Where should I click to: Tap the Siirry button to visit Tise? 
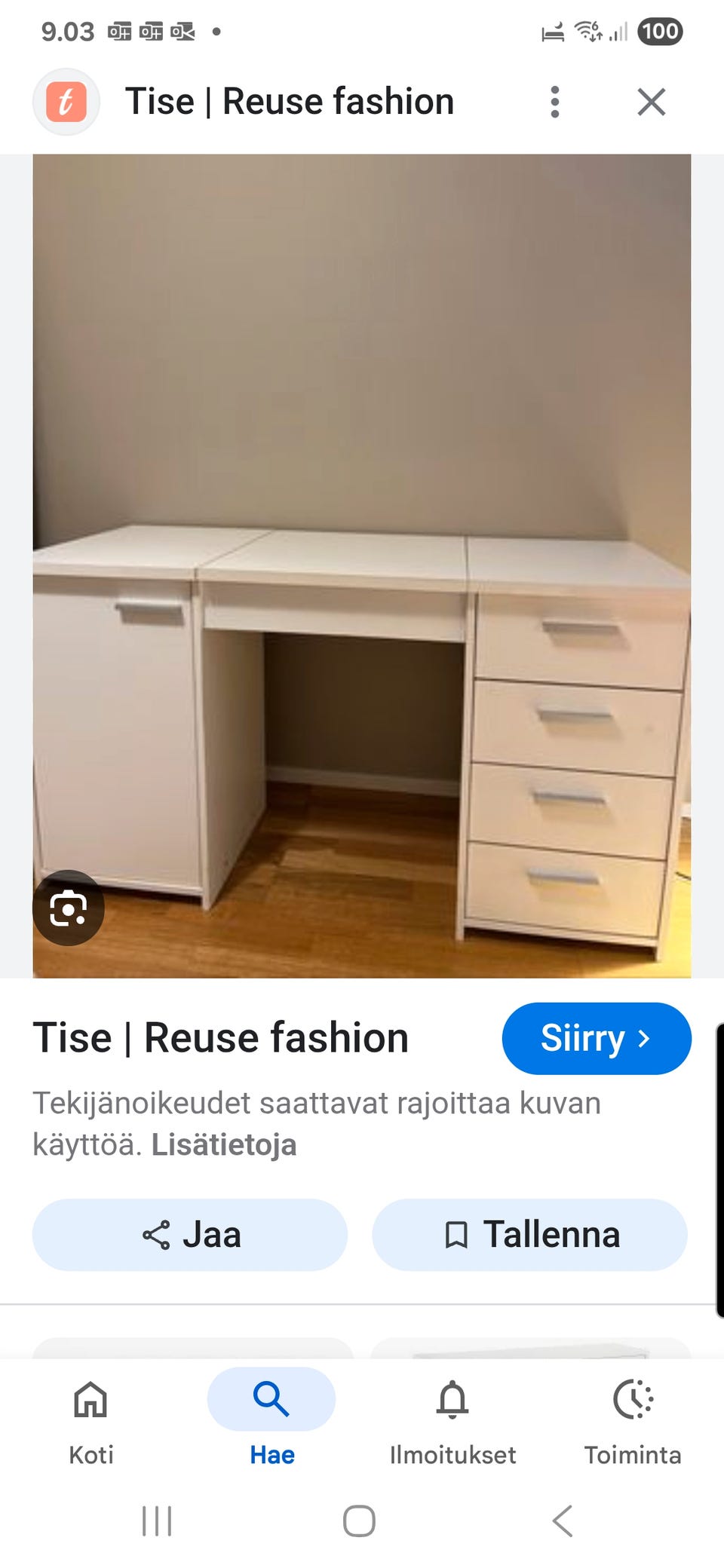point(596,1038)
